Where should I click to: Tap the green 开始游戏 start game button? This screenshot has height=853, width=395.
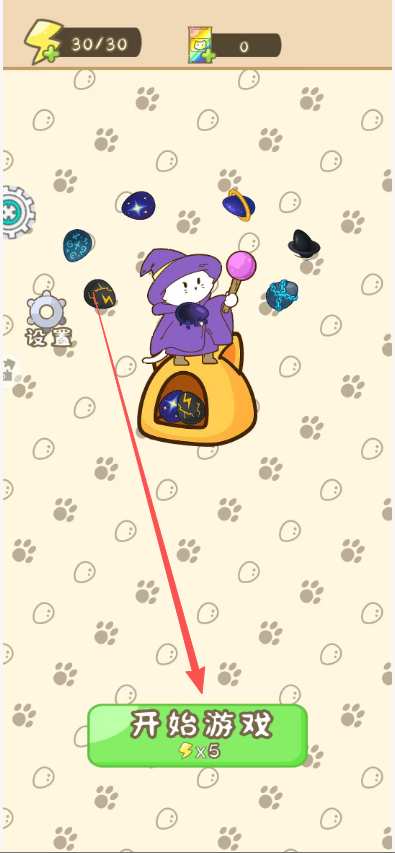pyautogui.click(x=198, y=735)
